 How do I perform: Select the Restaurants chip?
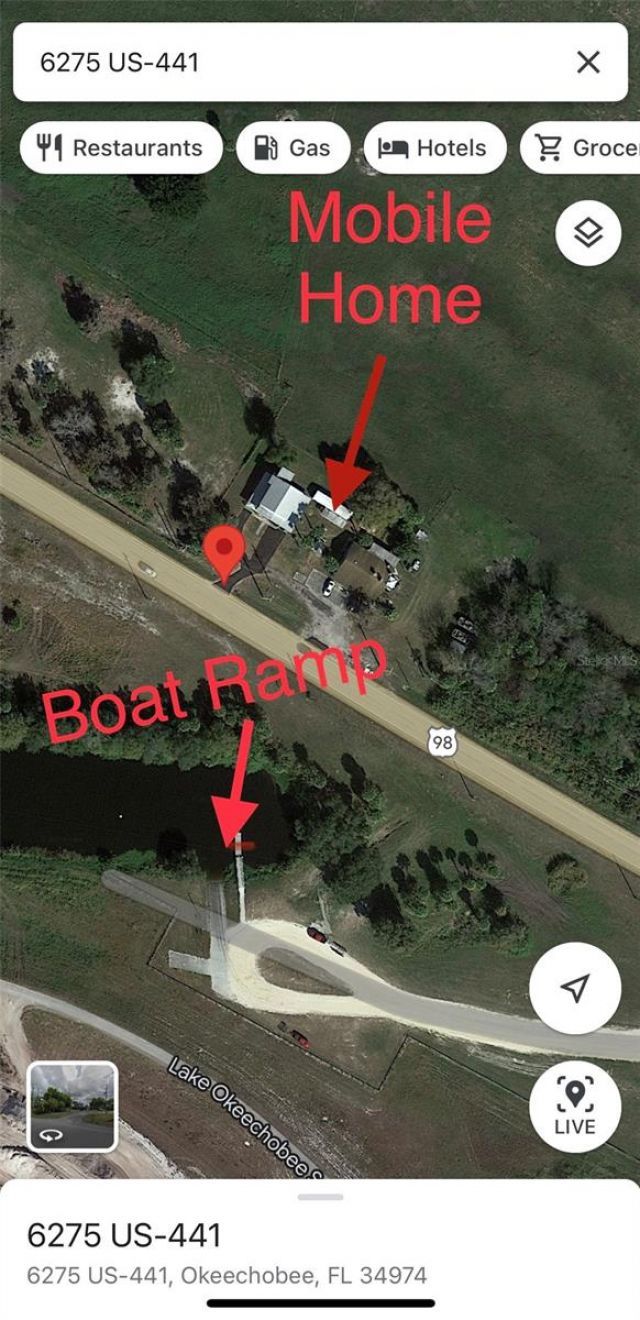coord(120,148)
